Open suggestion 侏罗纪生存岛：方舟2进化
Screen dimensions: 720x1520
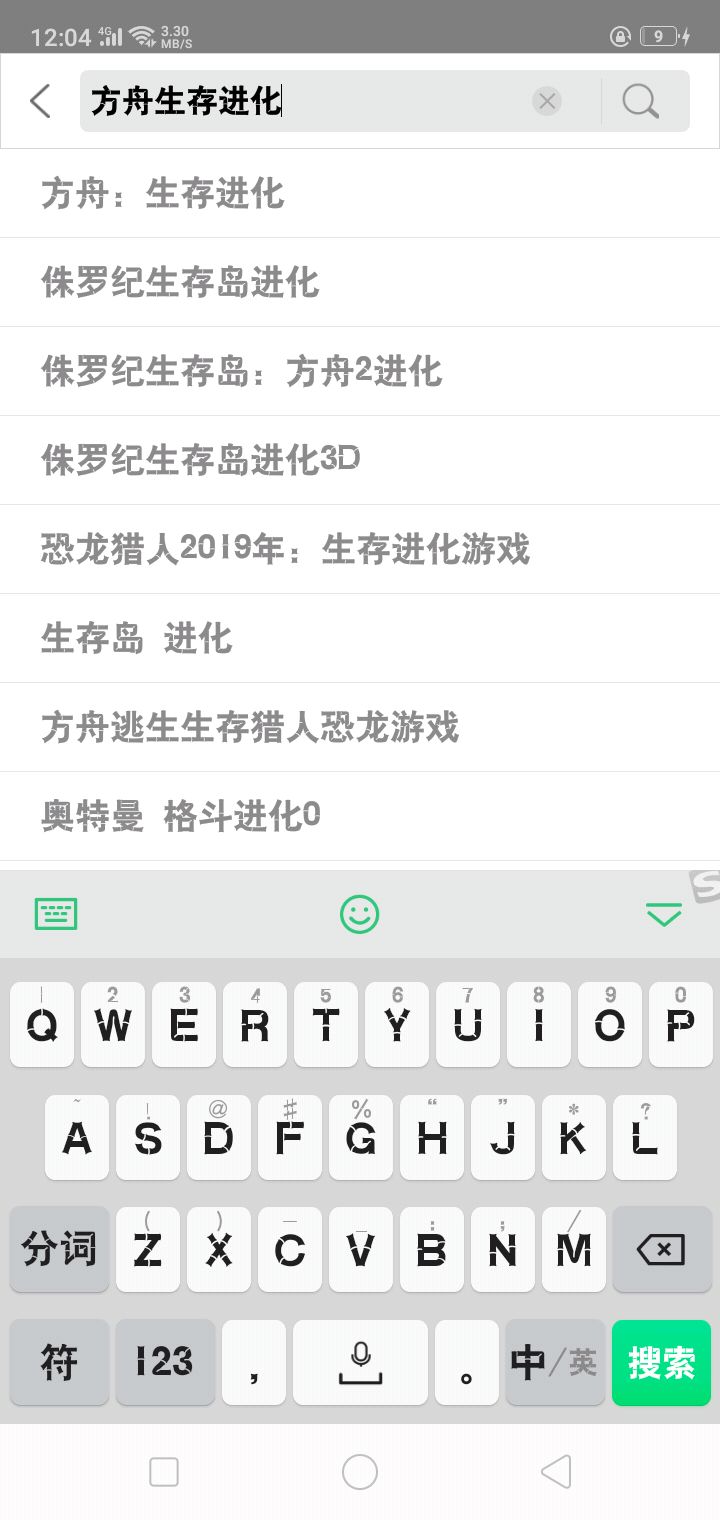coord(241,371)
